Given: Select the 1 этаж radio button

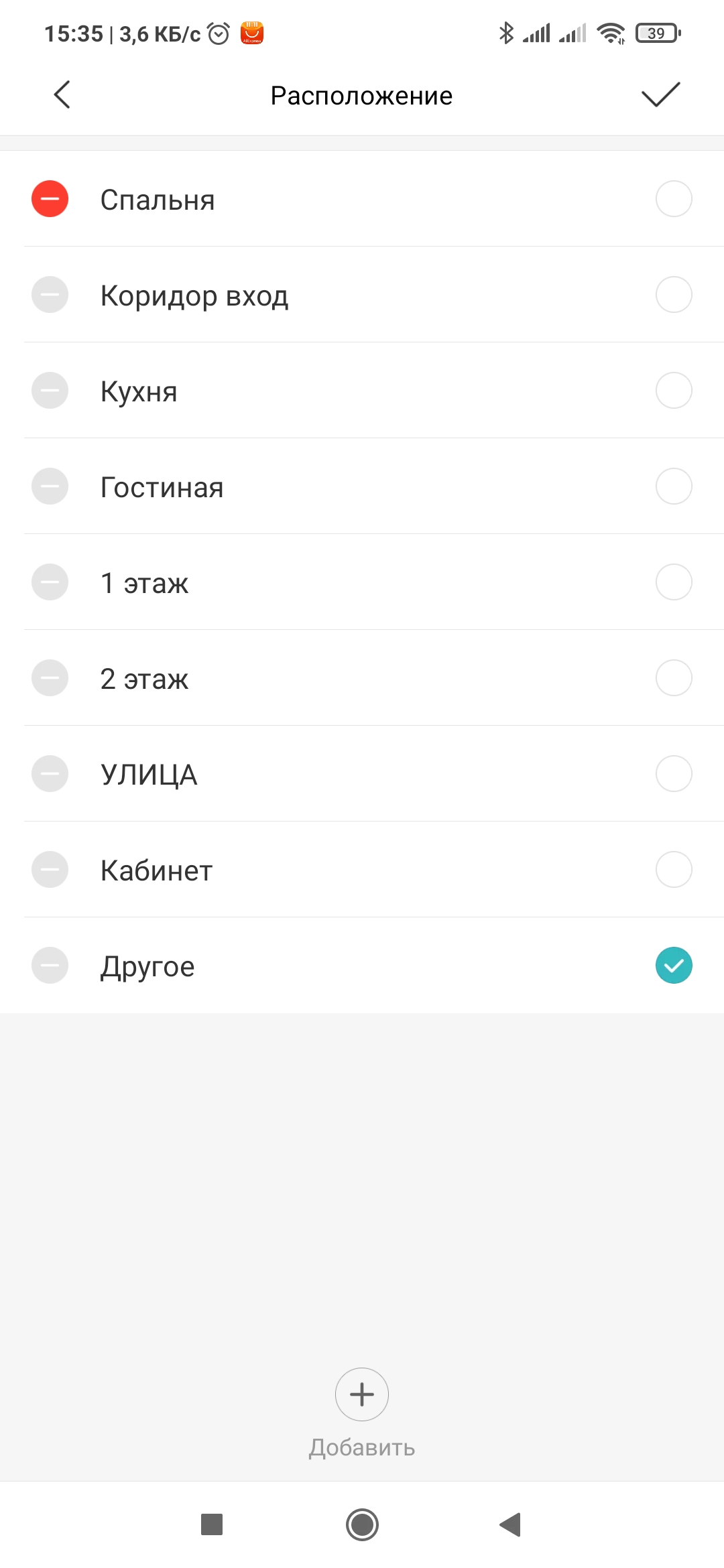Looking at the screenshot, I should click(674, 582).
